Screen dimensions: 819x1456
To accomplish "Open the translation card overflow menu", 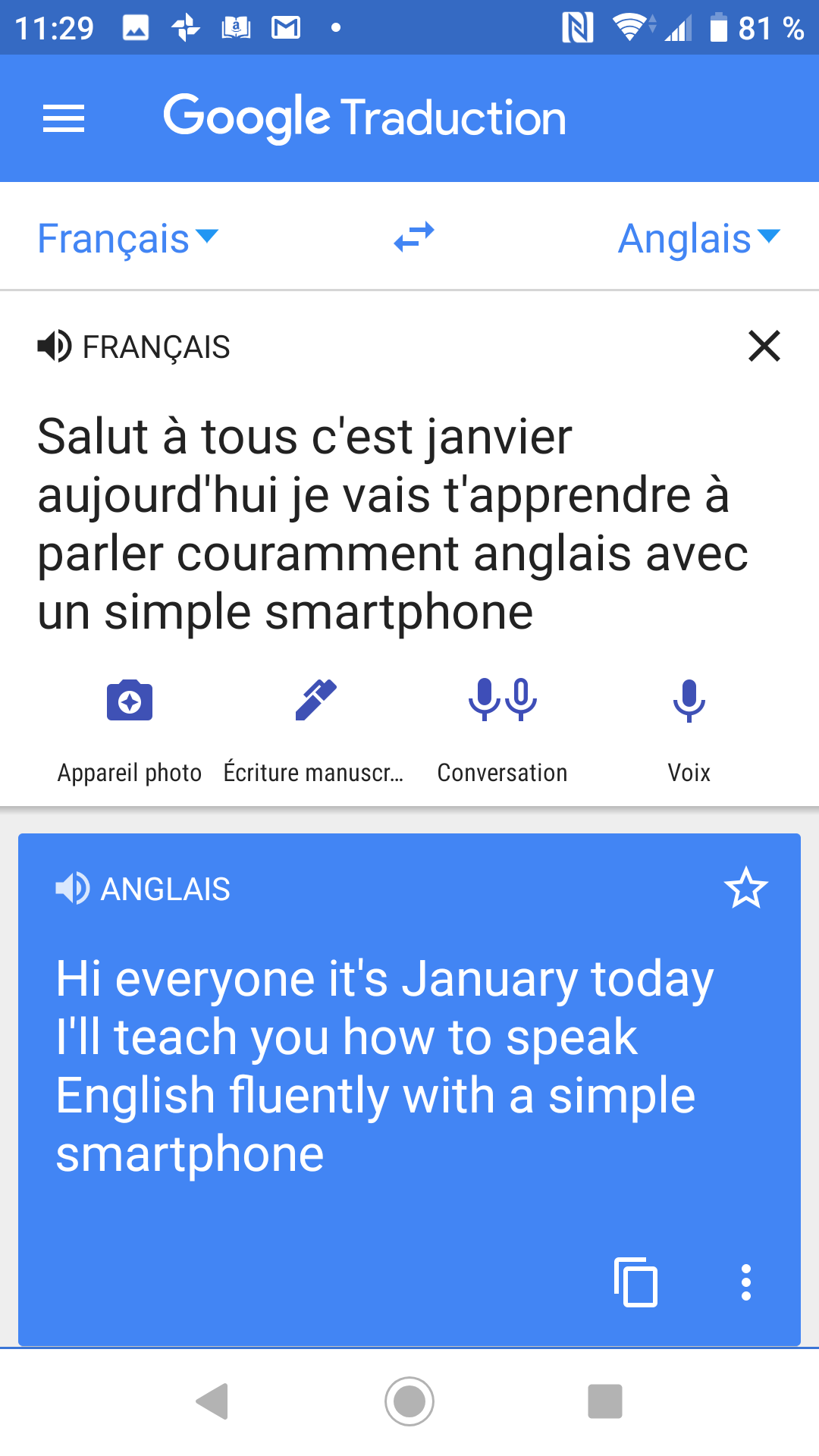I will click(746, 1282).
